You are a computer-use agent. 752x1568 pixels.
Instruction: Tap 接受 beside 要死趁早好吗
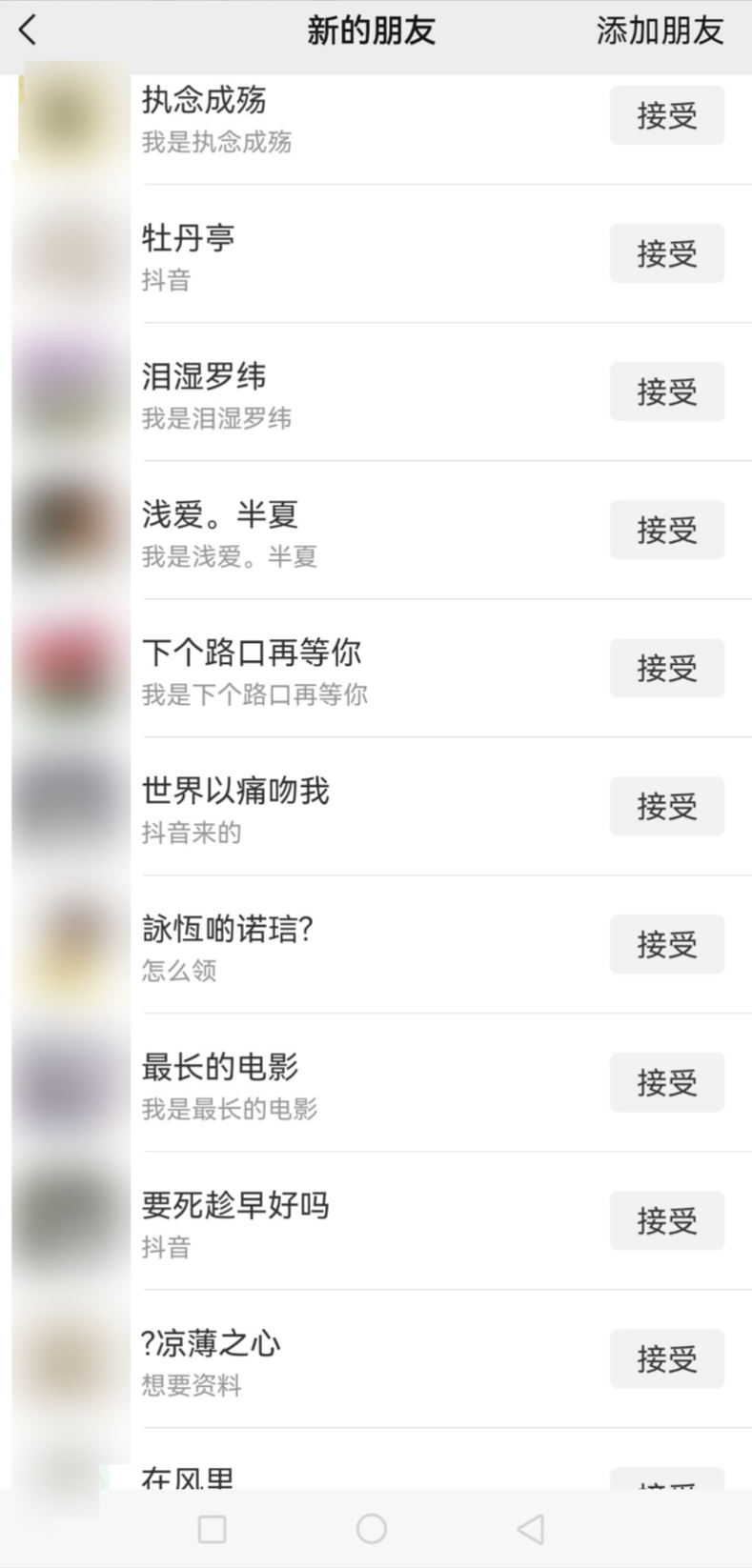(666, 1220)
